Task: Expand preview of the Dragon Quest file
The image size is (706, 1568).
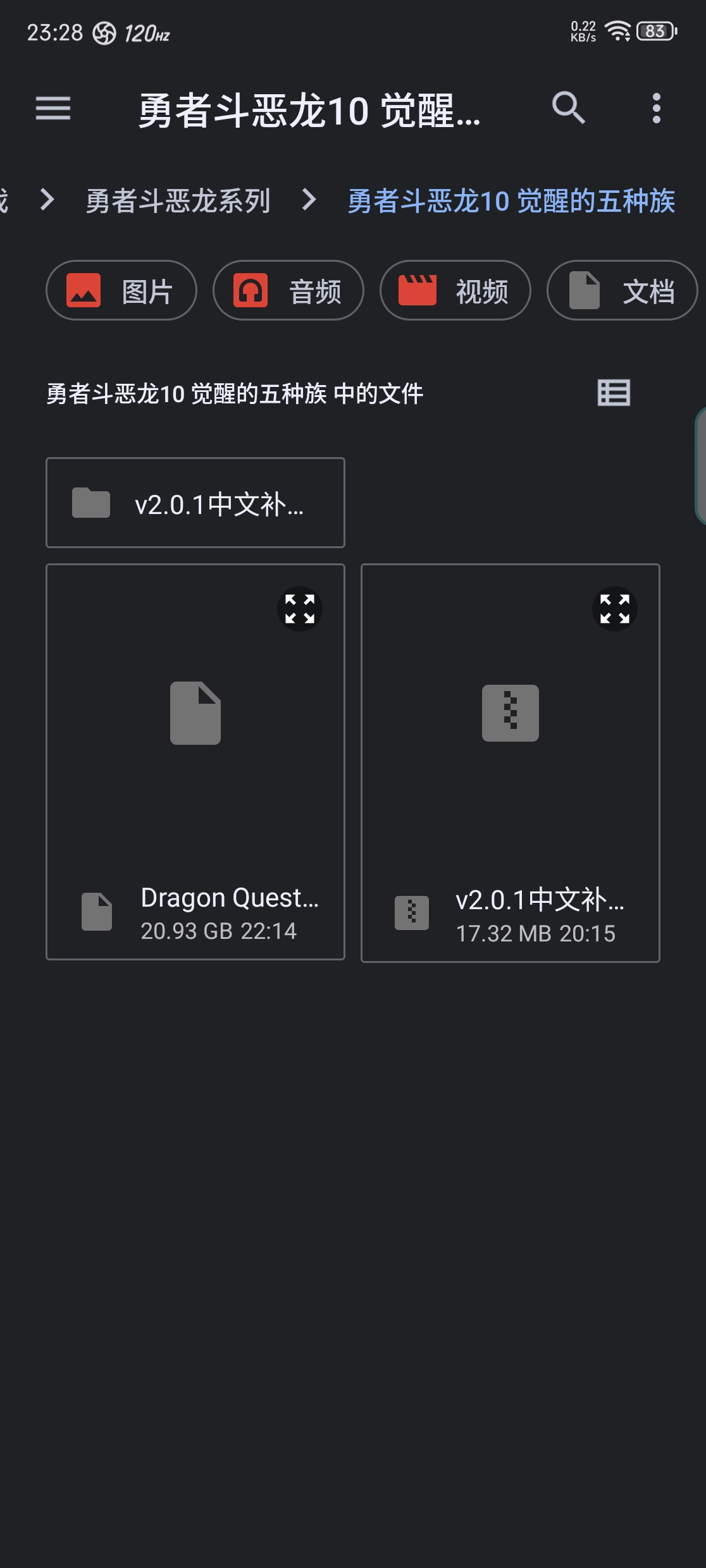Action: click(300, 609)
